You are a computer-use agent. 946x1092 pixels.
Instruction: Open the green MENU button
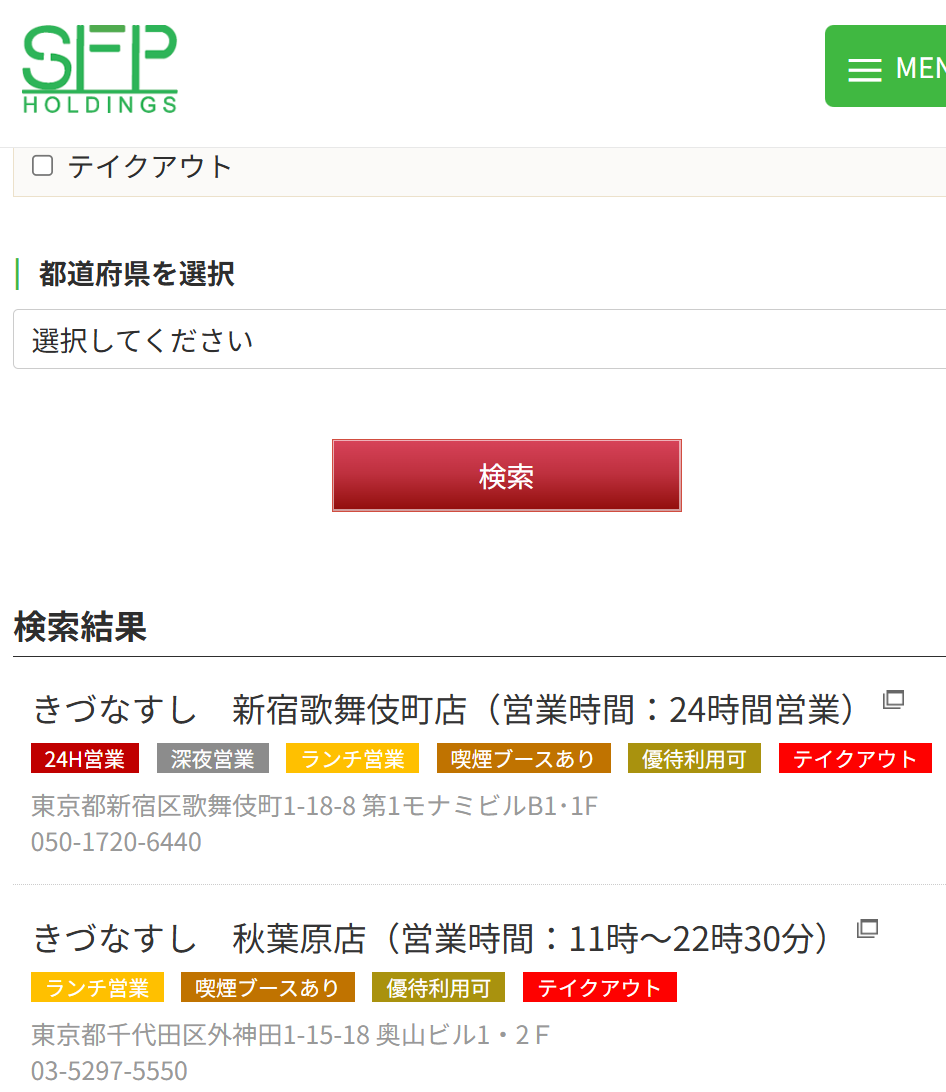(888, 67)
